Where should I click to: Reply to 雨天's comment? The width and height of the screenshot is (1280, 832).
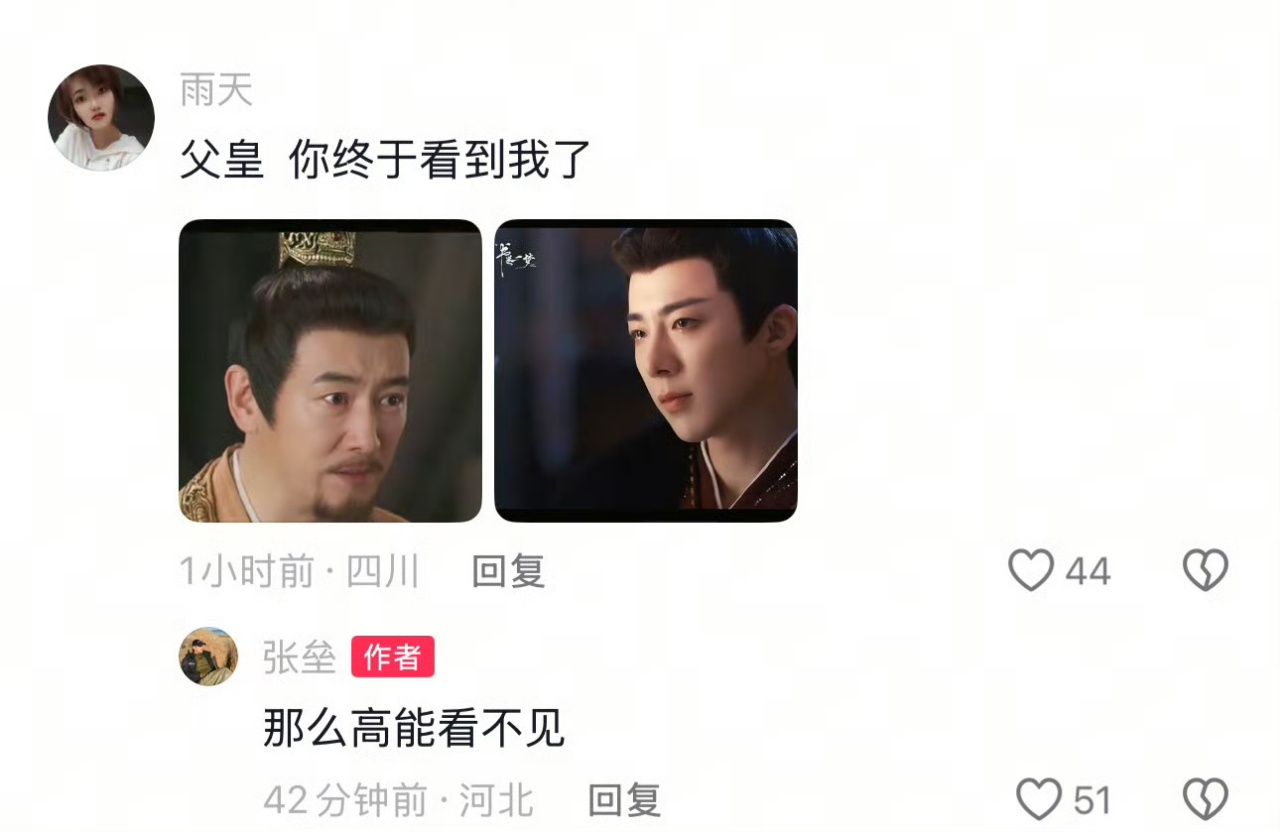(508, 571)
